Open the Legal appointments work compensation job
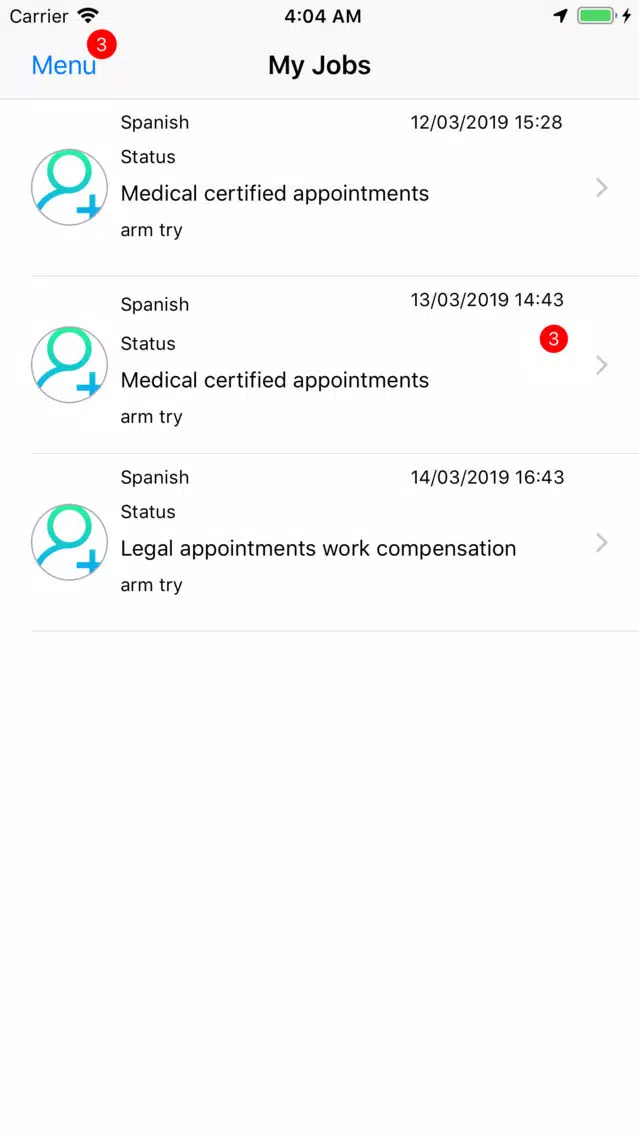The image size is (639, 1136). (x=320, y=543)
